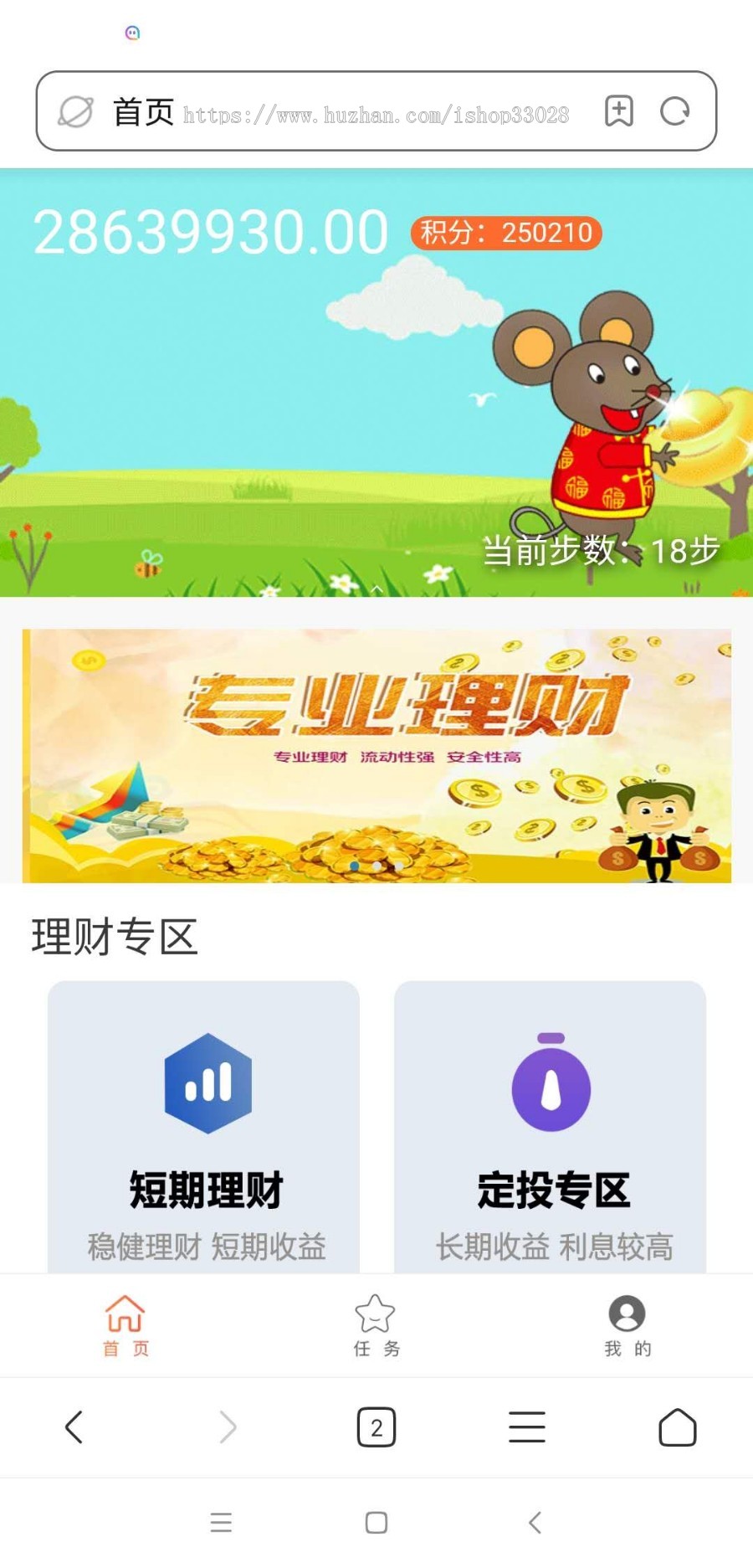This screenshot has width=753, height=1568.
Task: Tap the browser home icon
Action: pyautogui.click(x=679, y=1427)
